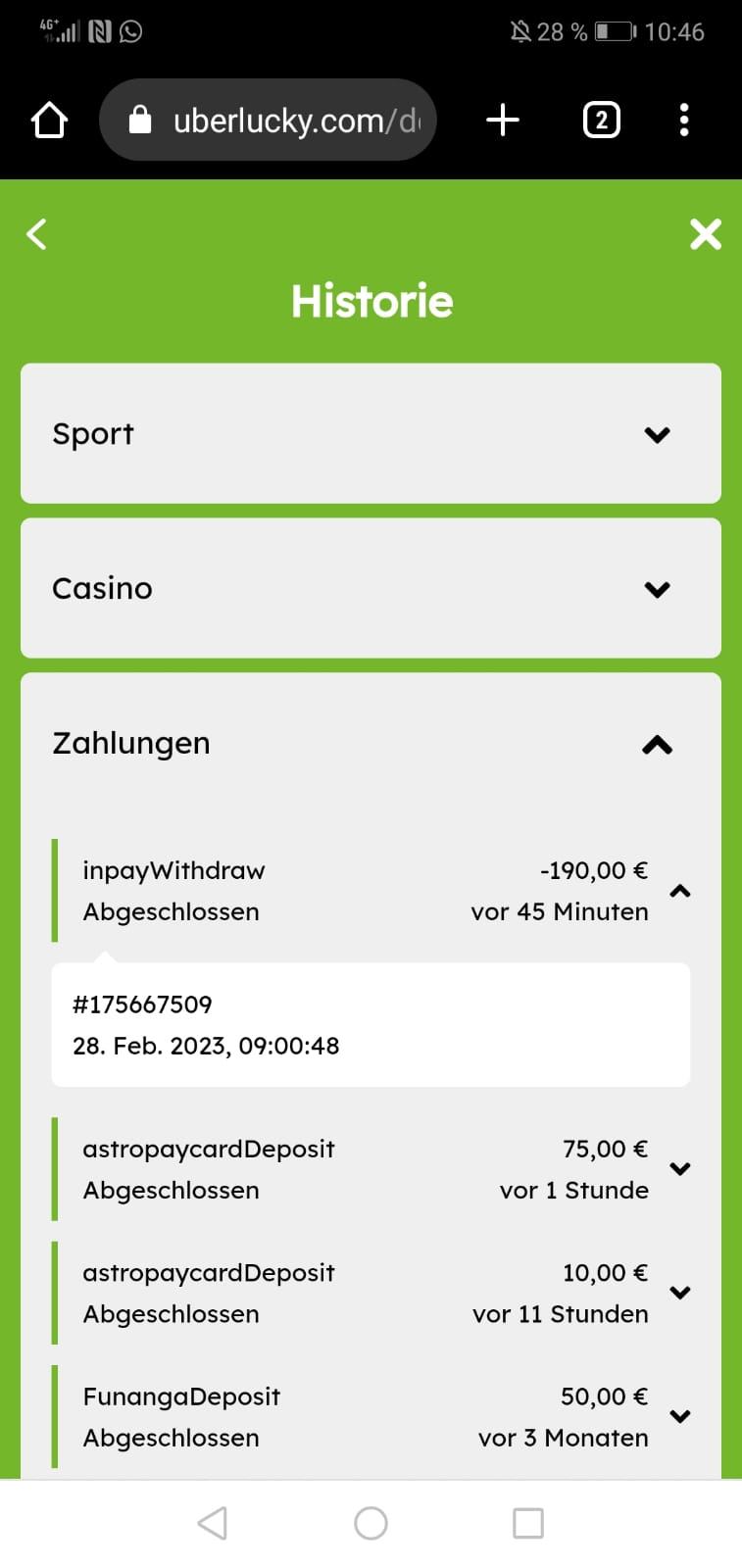Tap the system back button
This screenshot has height=1568, width=742.
click(x=213, y=1523)
